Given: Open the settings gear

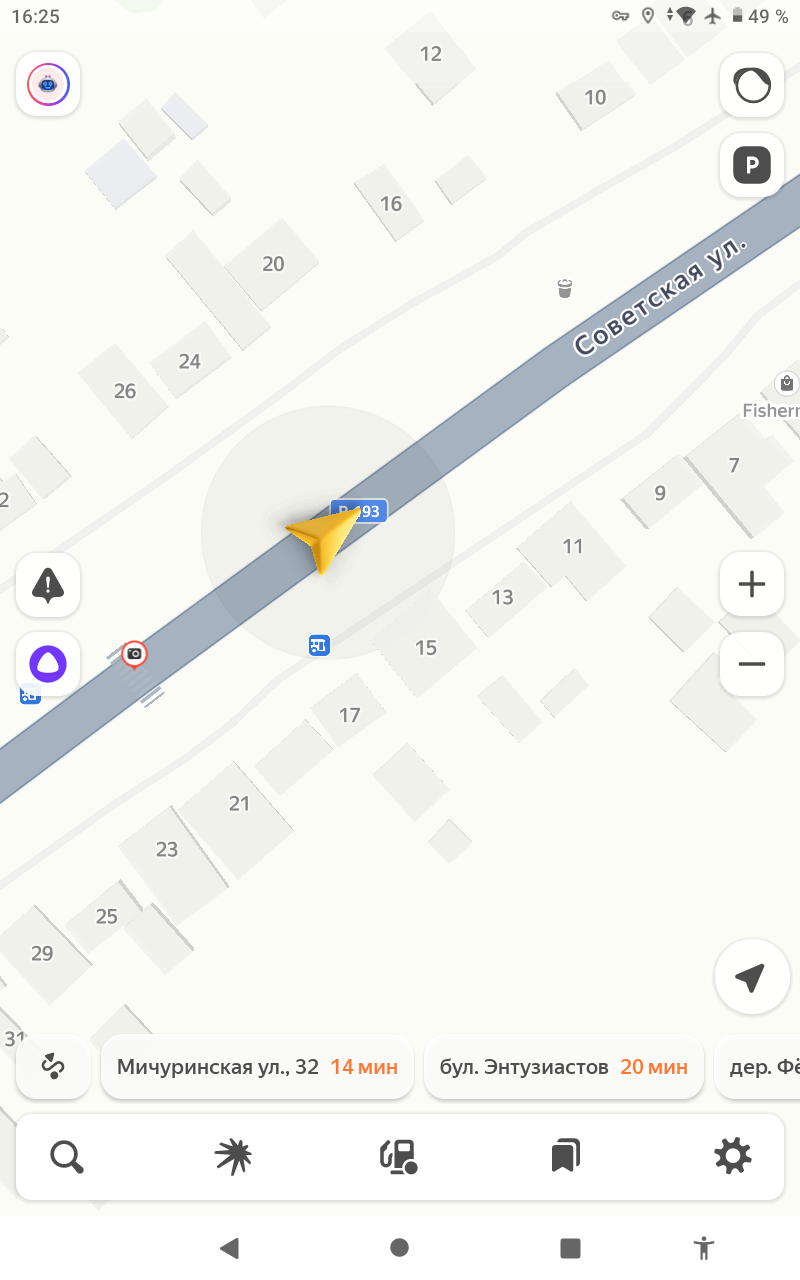Looking at the screenshot, I should [x=732, y=1157].
